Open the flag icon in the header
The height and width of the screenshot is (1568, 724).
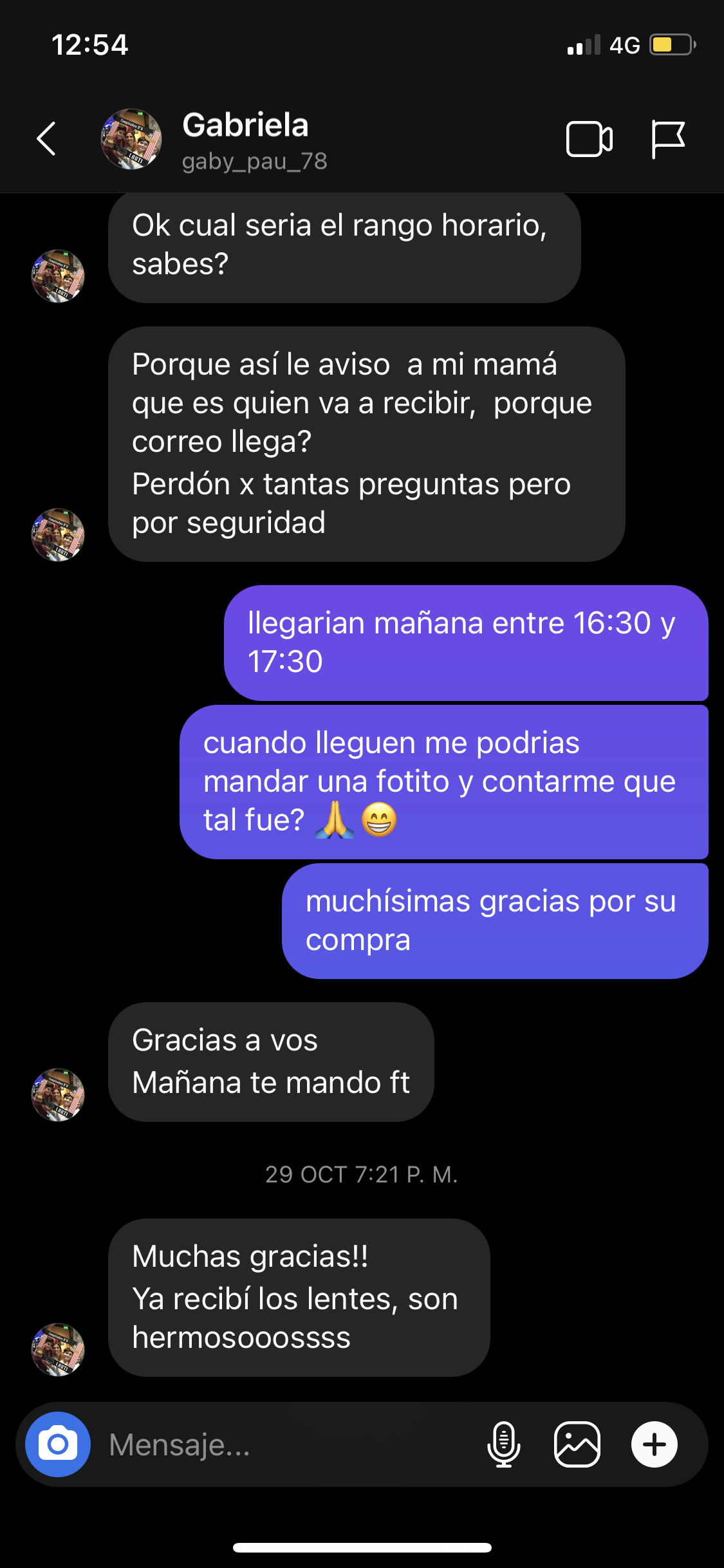tap(667, 139)
